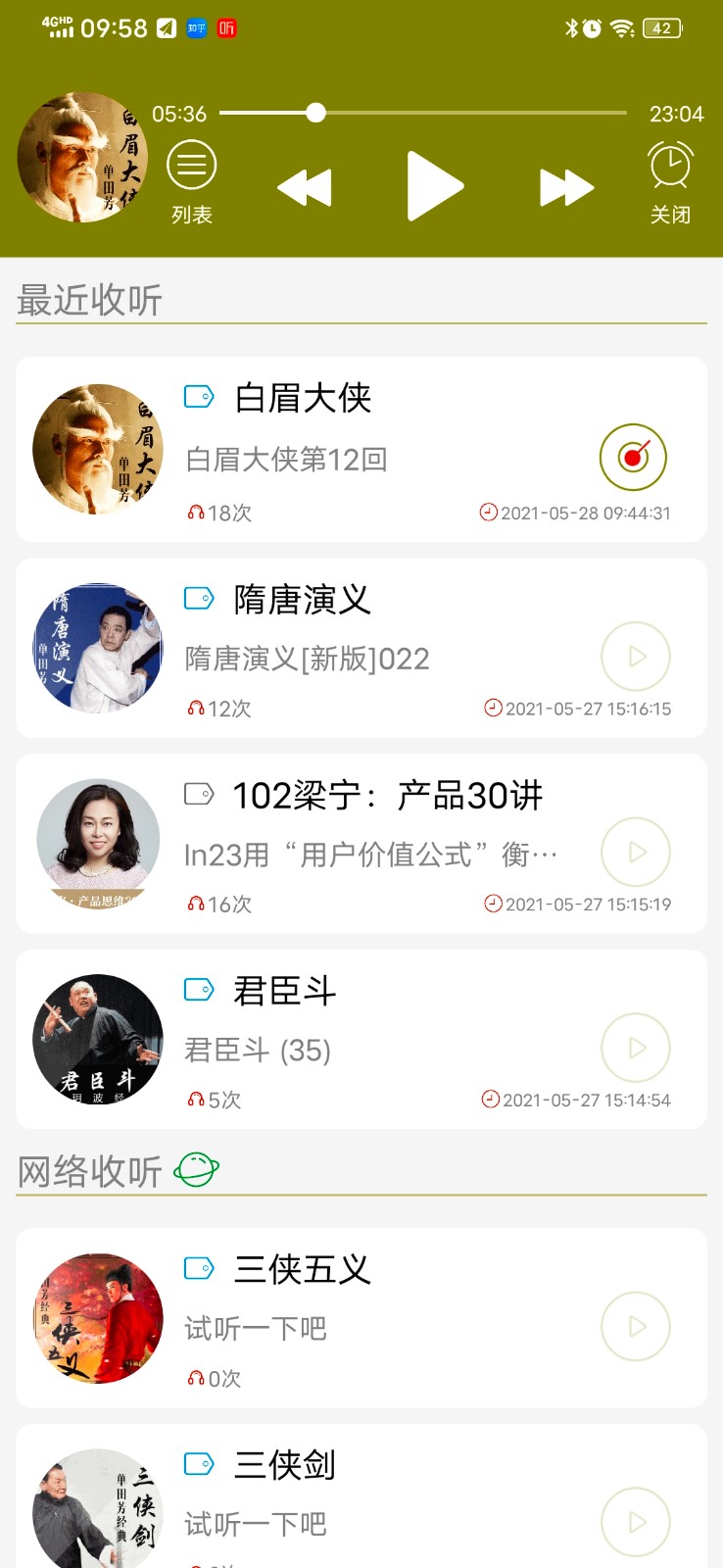Play a trial of 三侠五义

coord(636,1327)
